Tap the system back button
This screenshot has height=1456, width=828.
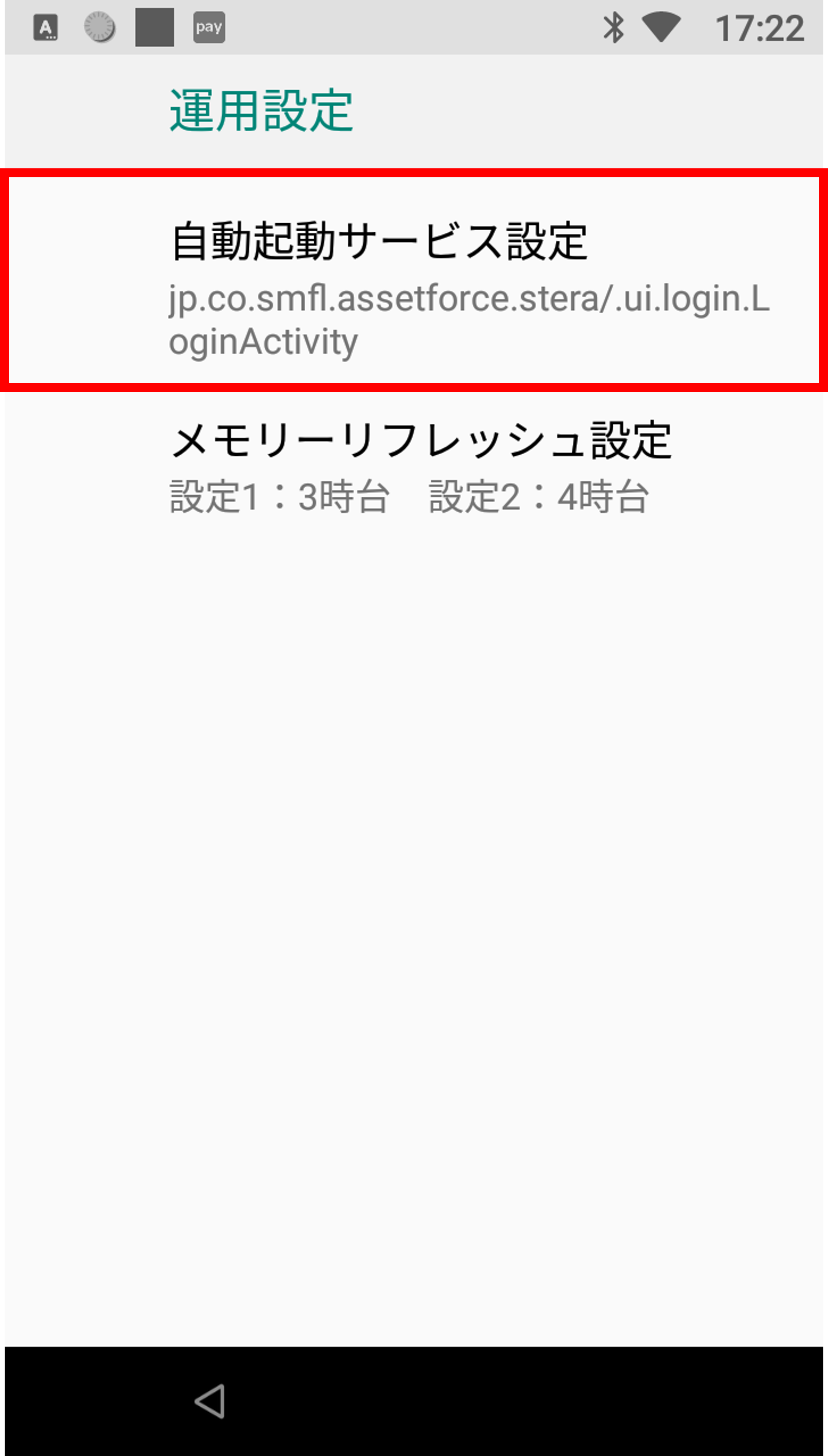(210, 1400)
